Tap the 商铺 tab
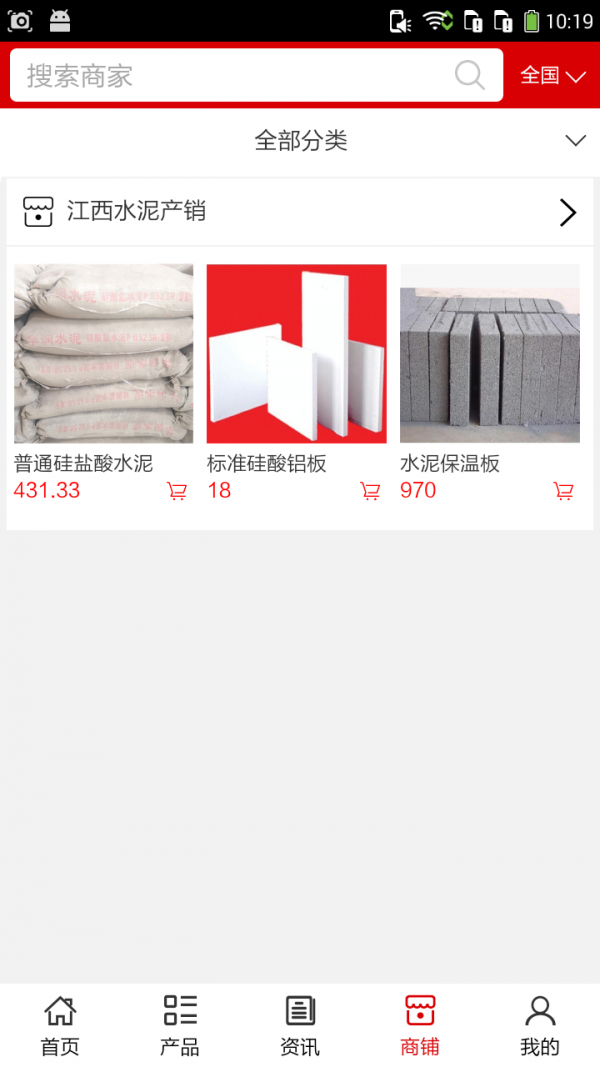Screen dimensions: 600x1067 coord(420,1026)
